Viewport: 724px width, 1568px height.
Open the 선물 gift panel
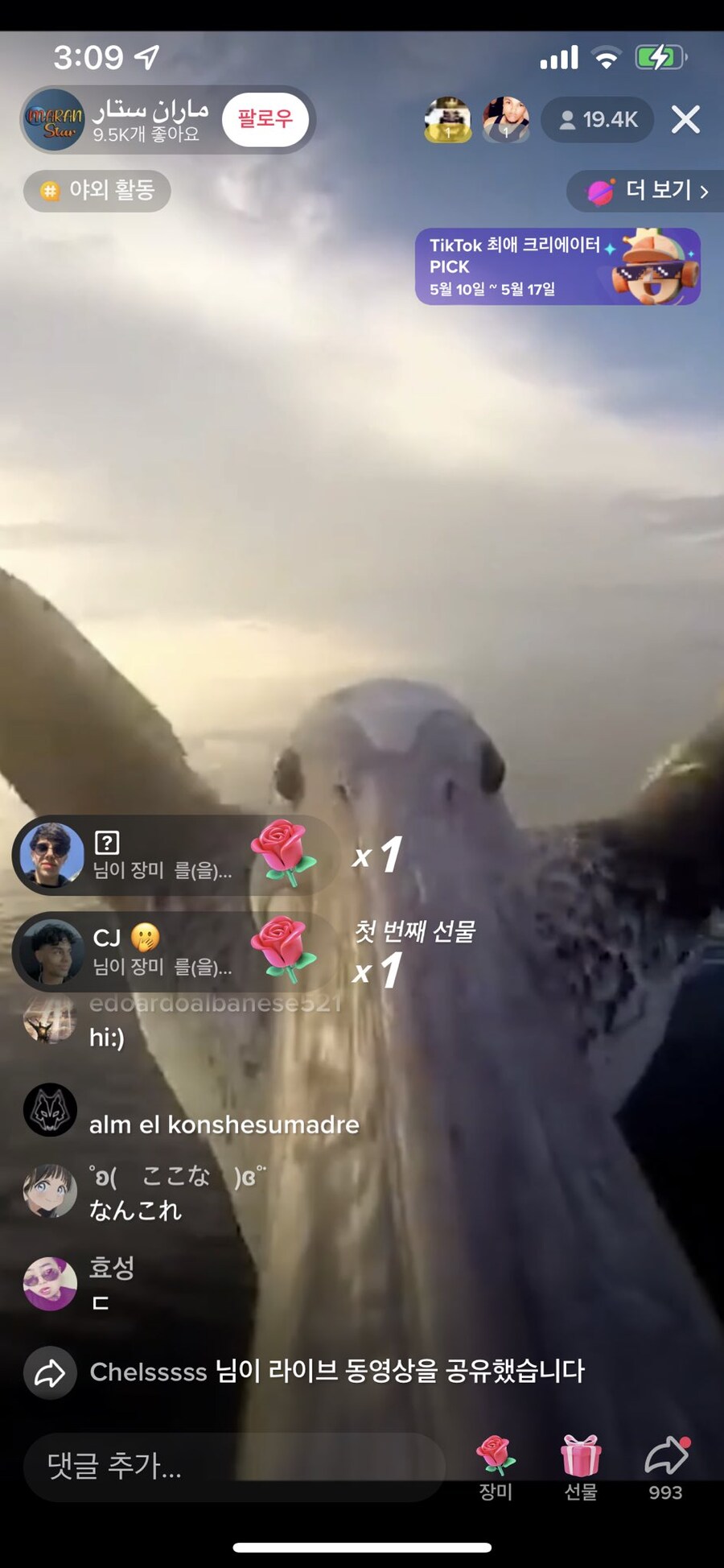(581, 1466)
